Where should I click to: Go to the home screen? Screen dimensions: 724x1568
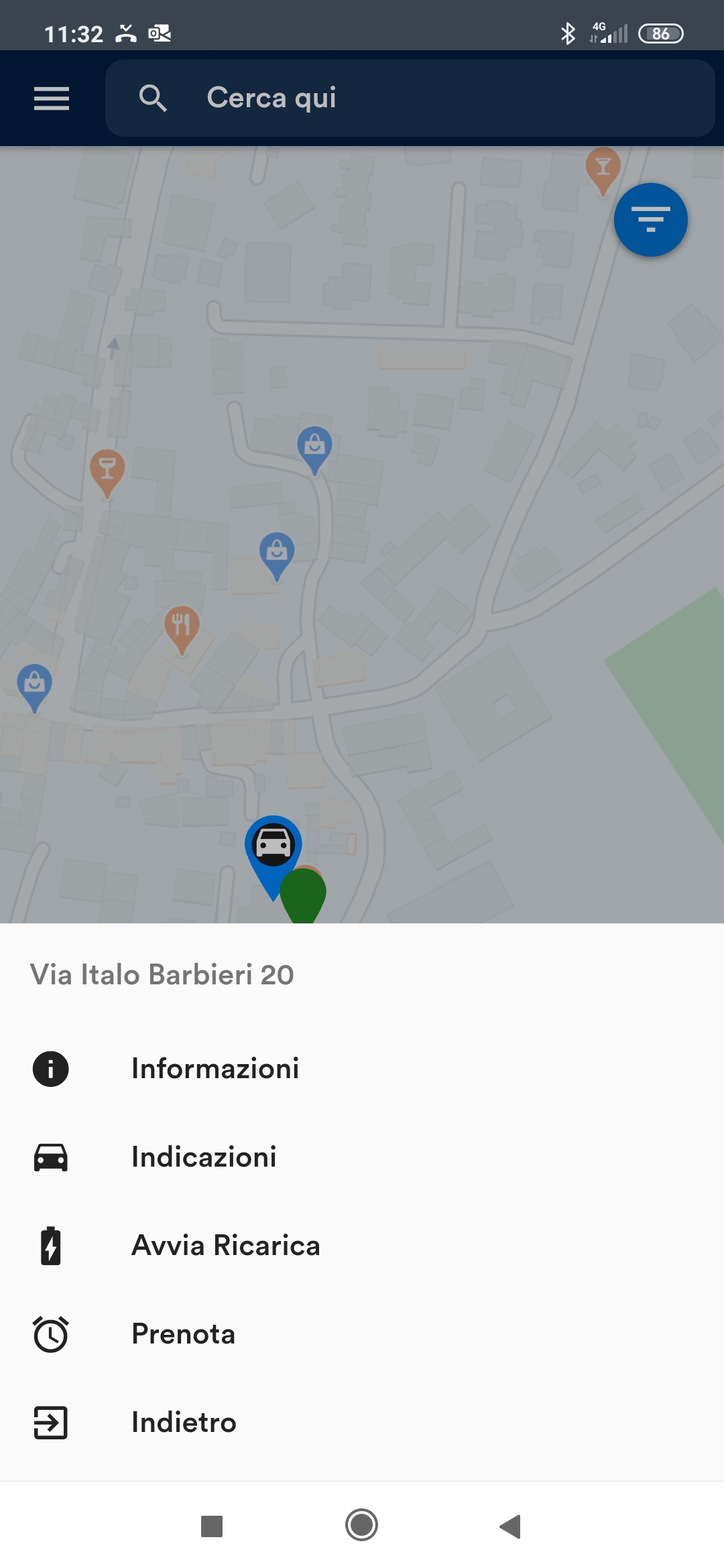361,1526
